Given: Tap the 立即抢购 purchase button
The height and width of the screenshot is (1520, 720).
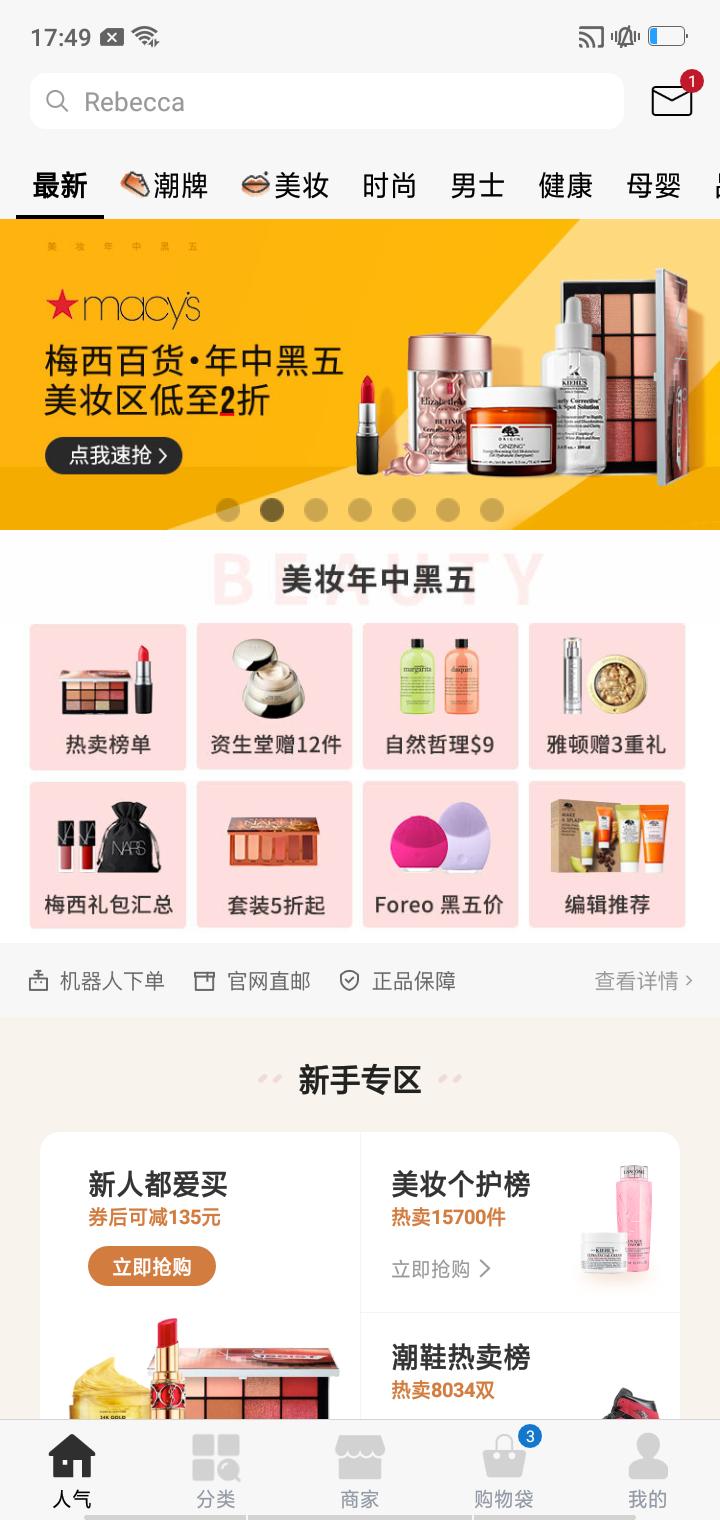Looking at the screenshot, I should [x=151, y=1268].
